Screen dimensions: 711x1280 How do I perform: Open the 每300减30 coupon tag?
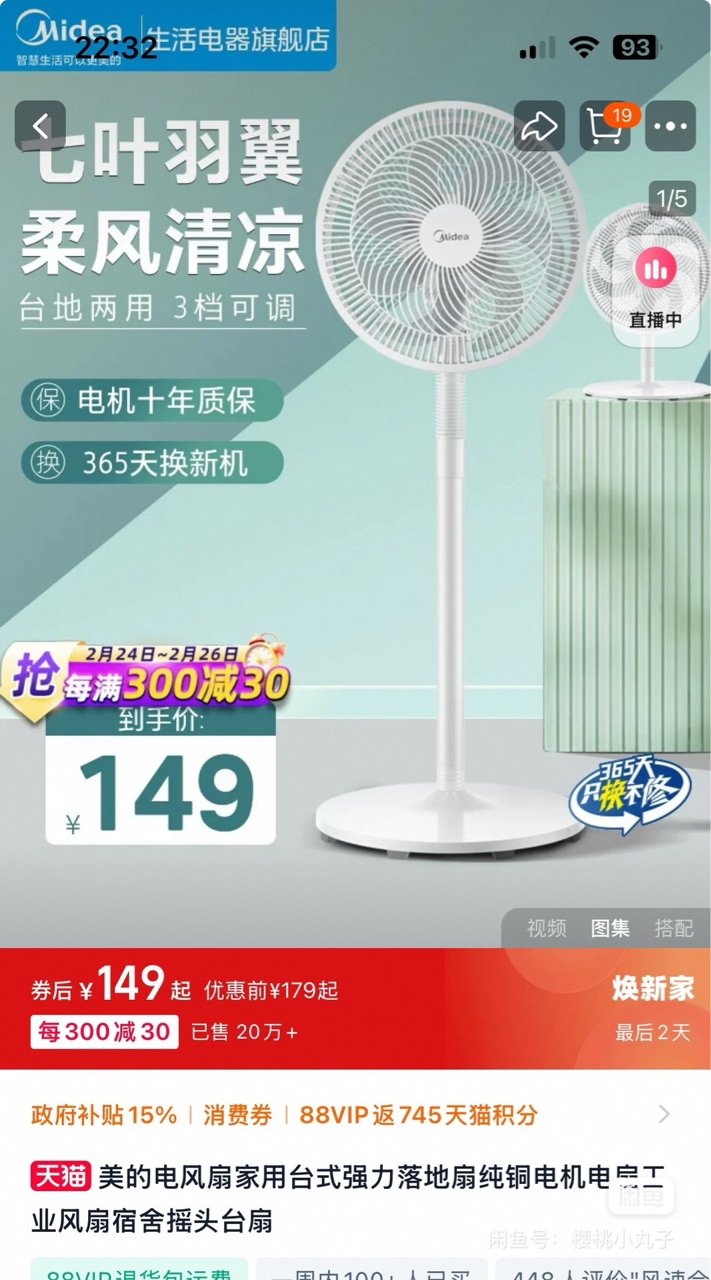point(104,1031)
